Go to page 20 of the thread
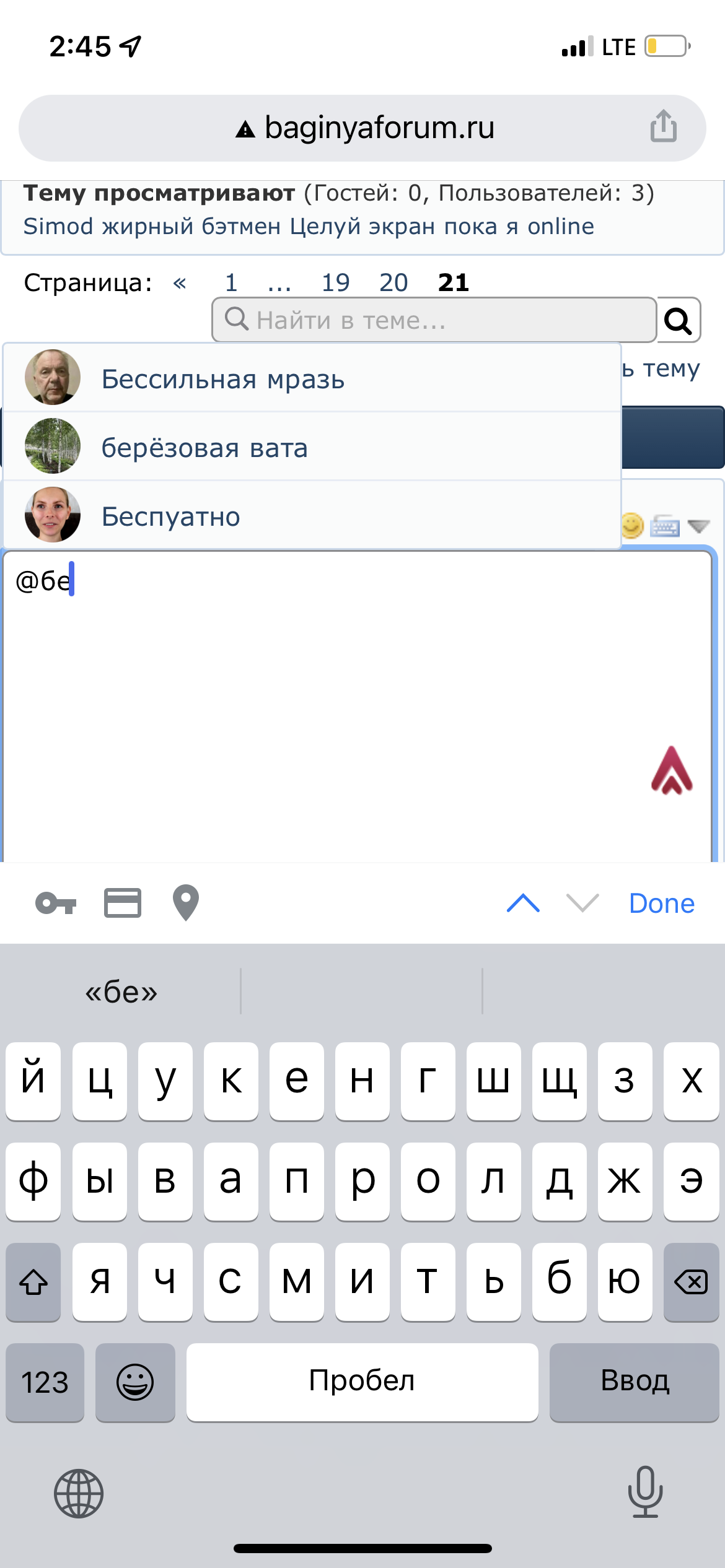 point(393,282)
